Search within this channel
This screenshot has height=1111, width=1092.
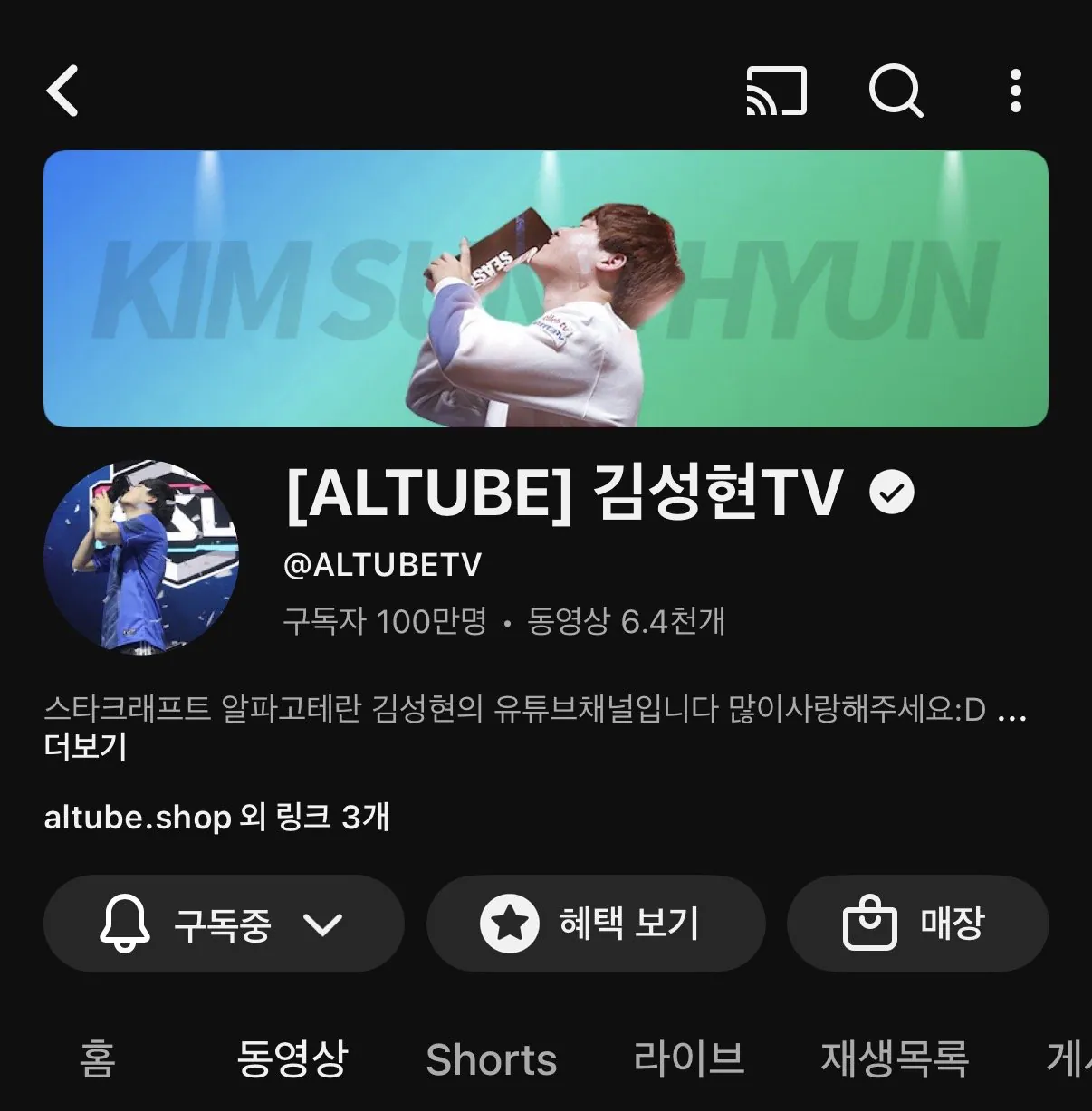(x=896, y=91)
